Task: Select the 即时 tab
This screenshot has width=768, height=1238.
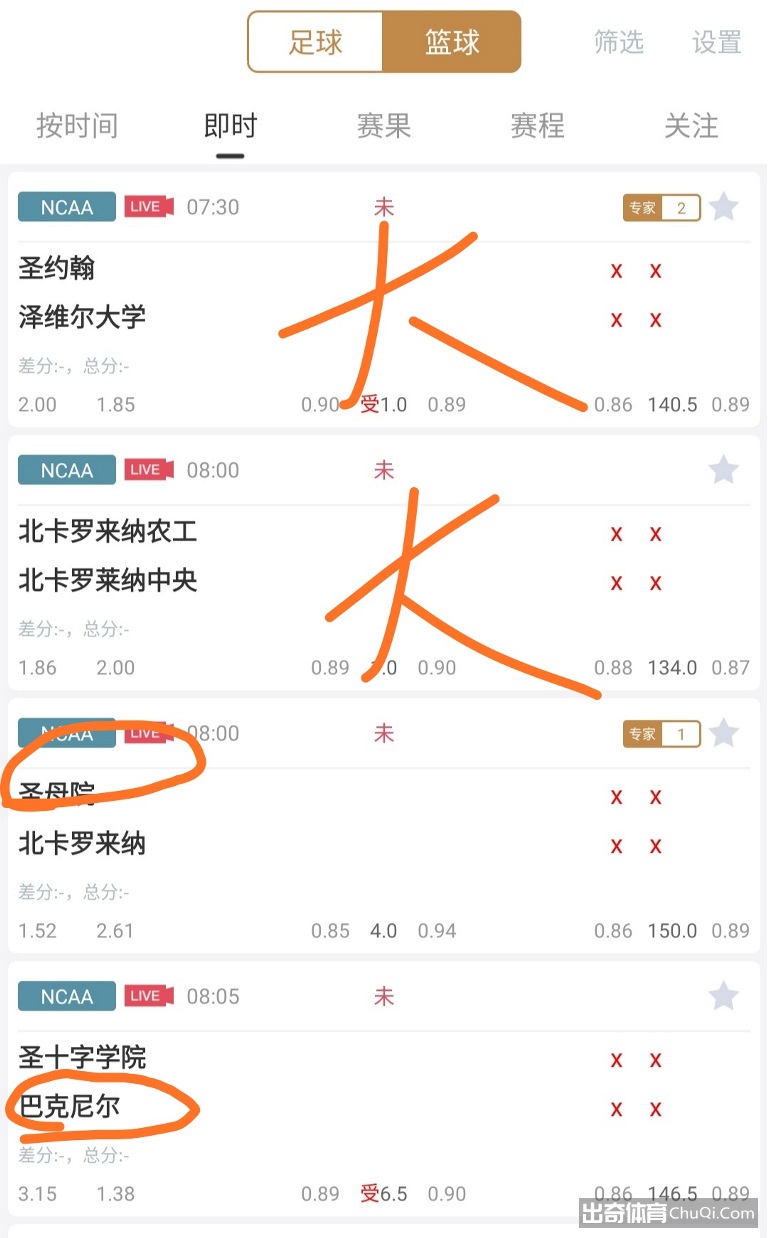Action: pos(230,126)
